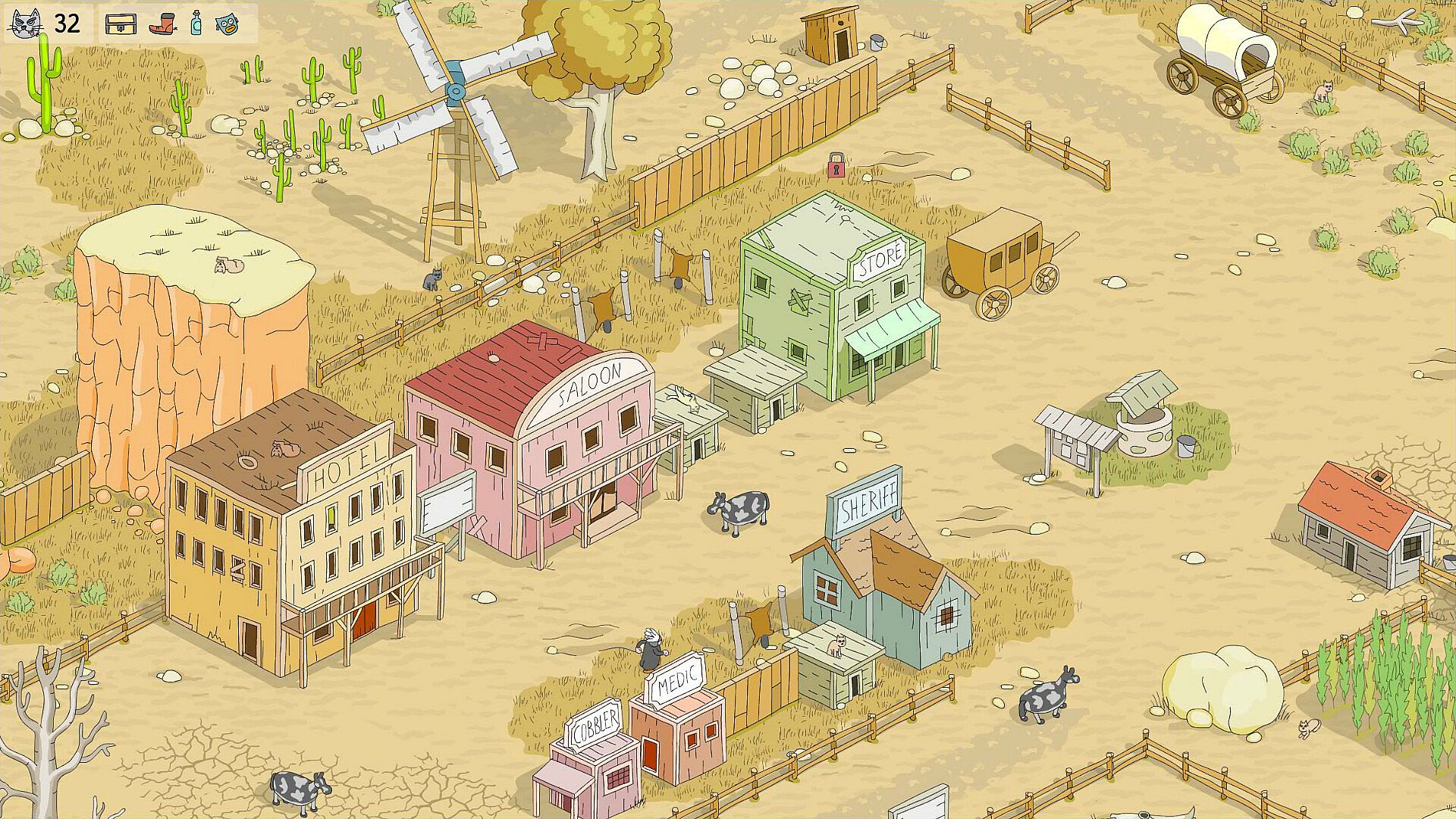Tap the gray cat beside the windmill fence

[431, 279]
